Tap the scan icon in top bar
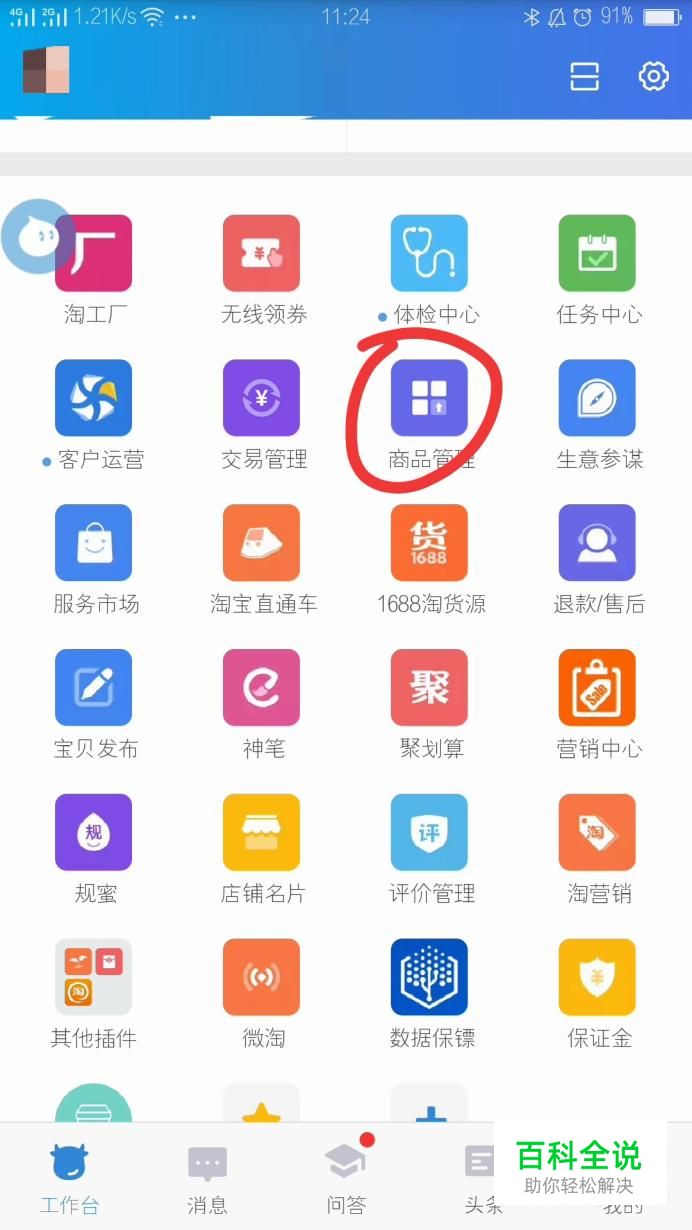 click(584, 76)
